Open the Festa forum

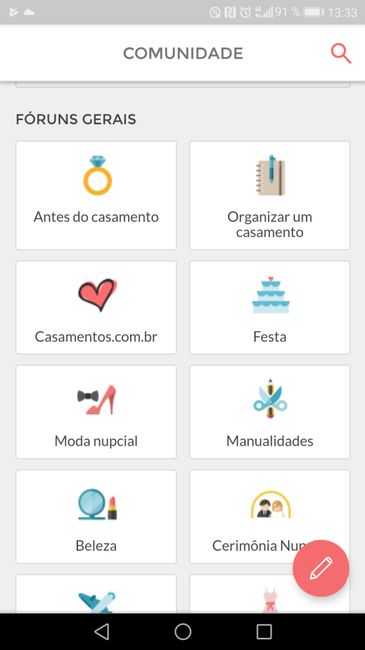pyautogui.click(x=270, y=307)
